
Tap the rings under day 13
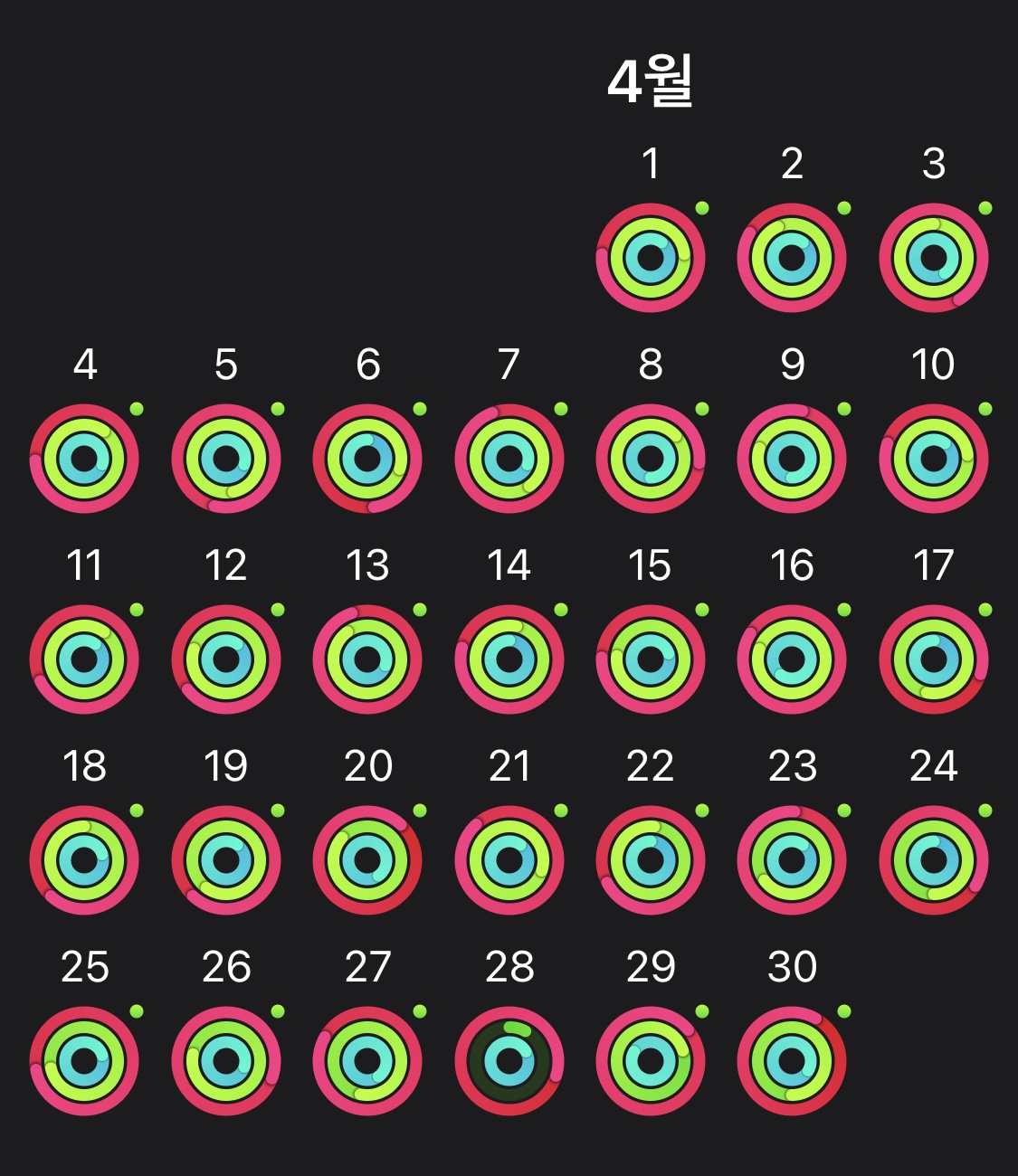coord(367,659)
